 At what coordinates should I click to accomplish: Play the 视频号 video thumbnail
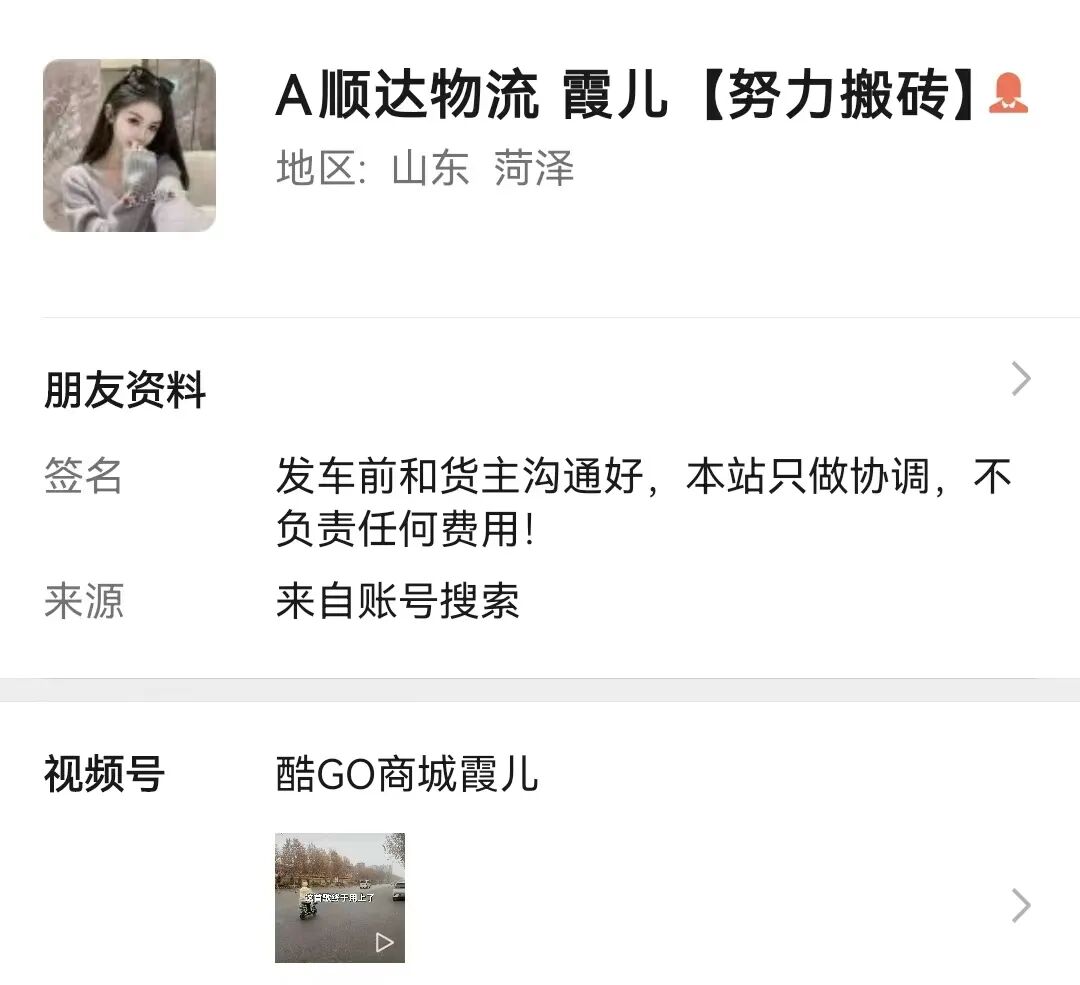click(340, 897)
